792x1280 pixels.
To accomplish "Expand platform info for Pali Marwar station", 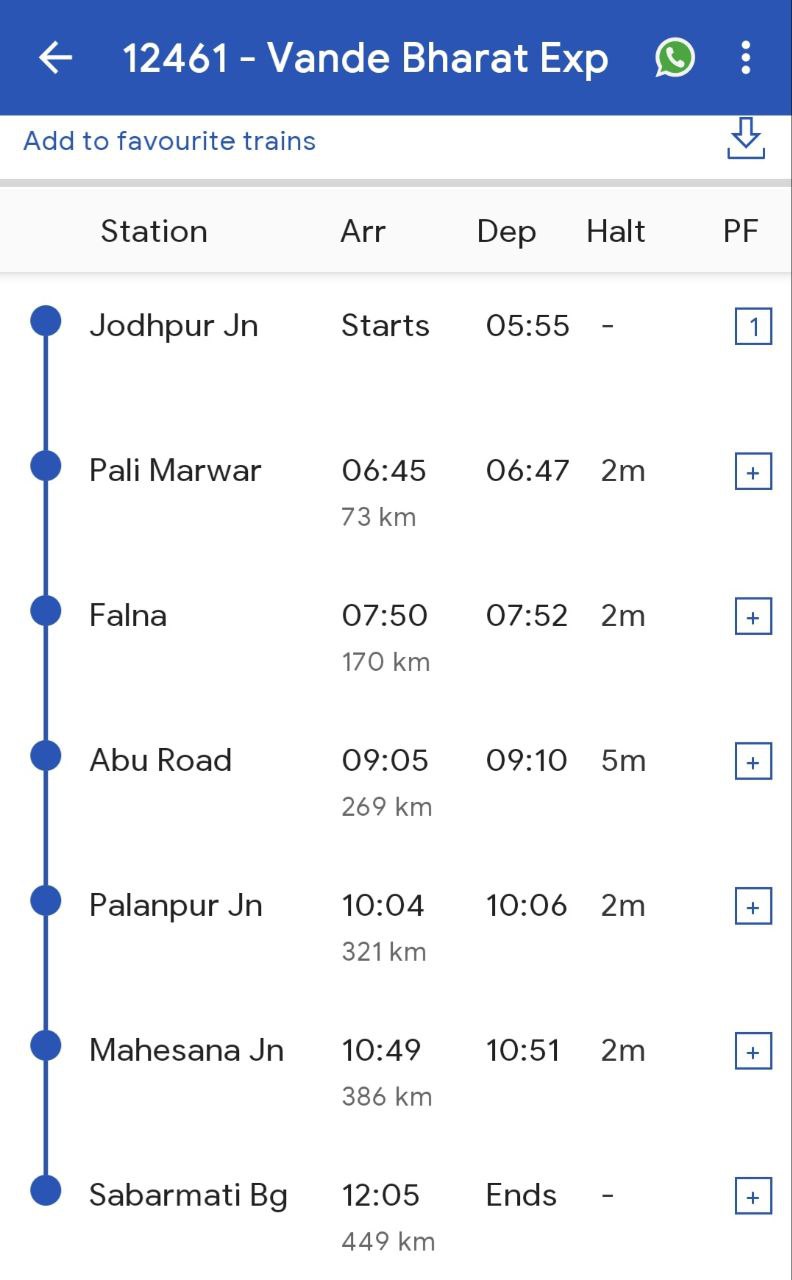I will (752, 471).
